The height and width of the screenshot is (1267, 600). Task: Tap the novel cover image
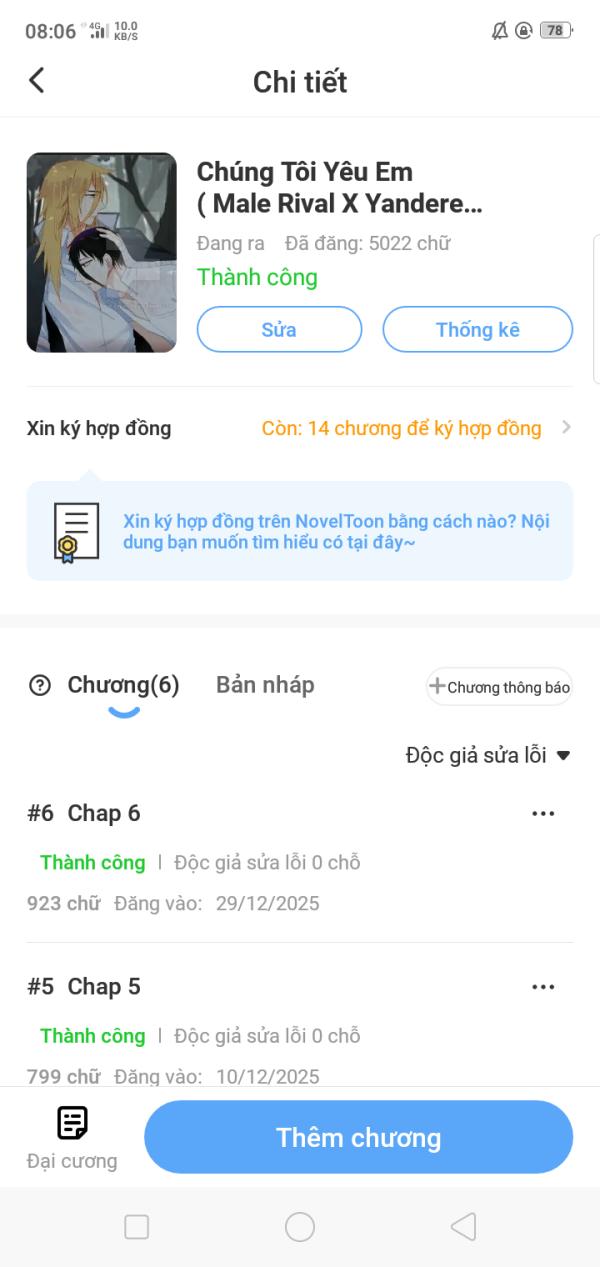(101, 252)
